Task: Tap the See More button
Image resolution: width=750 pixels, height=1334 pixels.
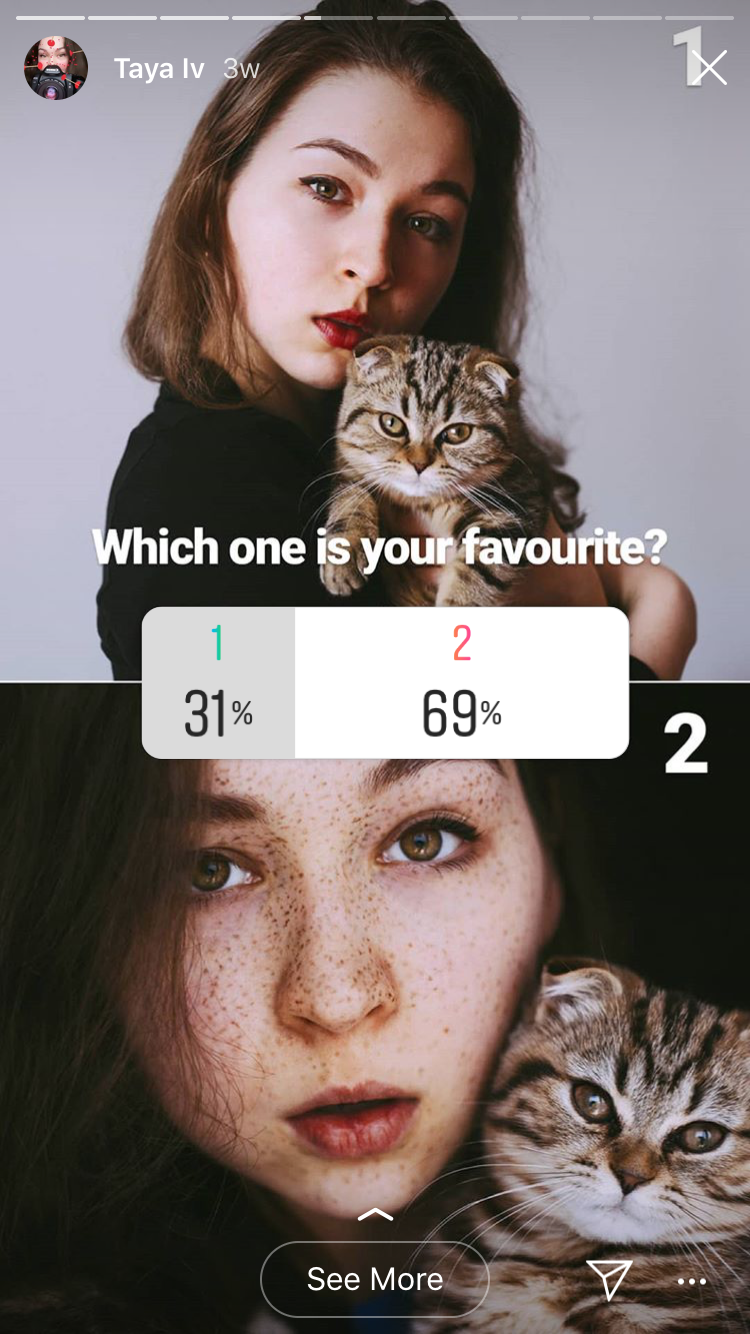Action: pos(375,1279)
